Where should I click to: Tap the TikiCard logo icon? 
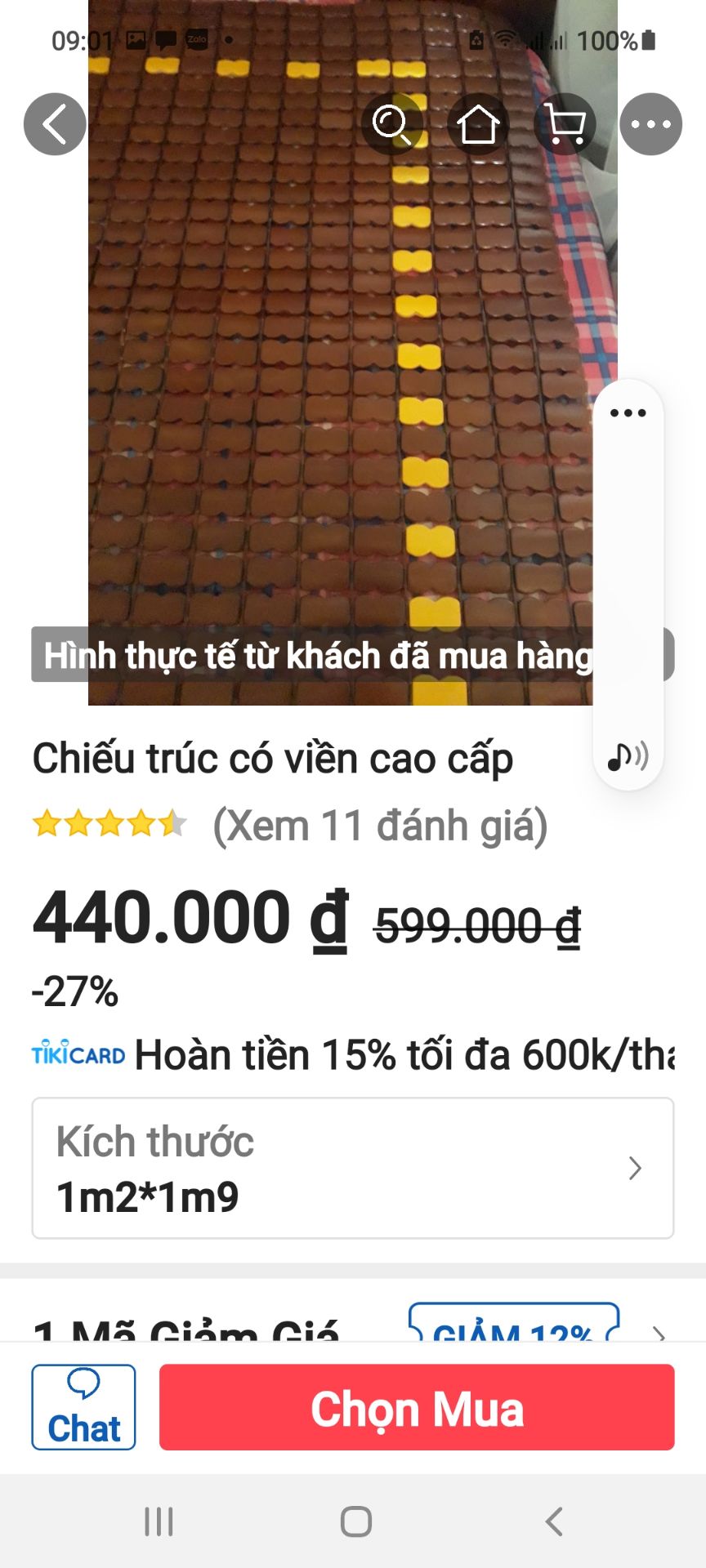[76, 1053]
